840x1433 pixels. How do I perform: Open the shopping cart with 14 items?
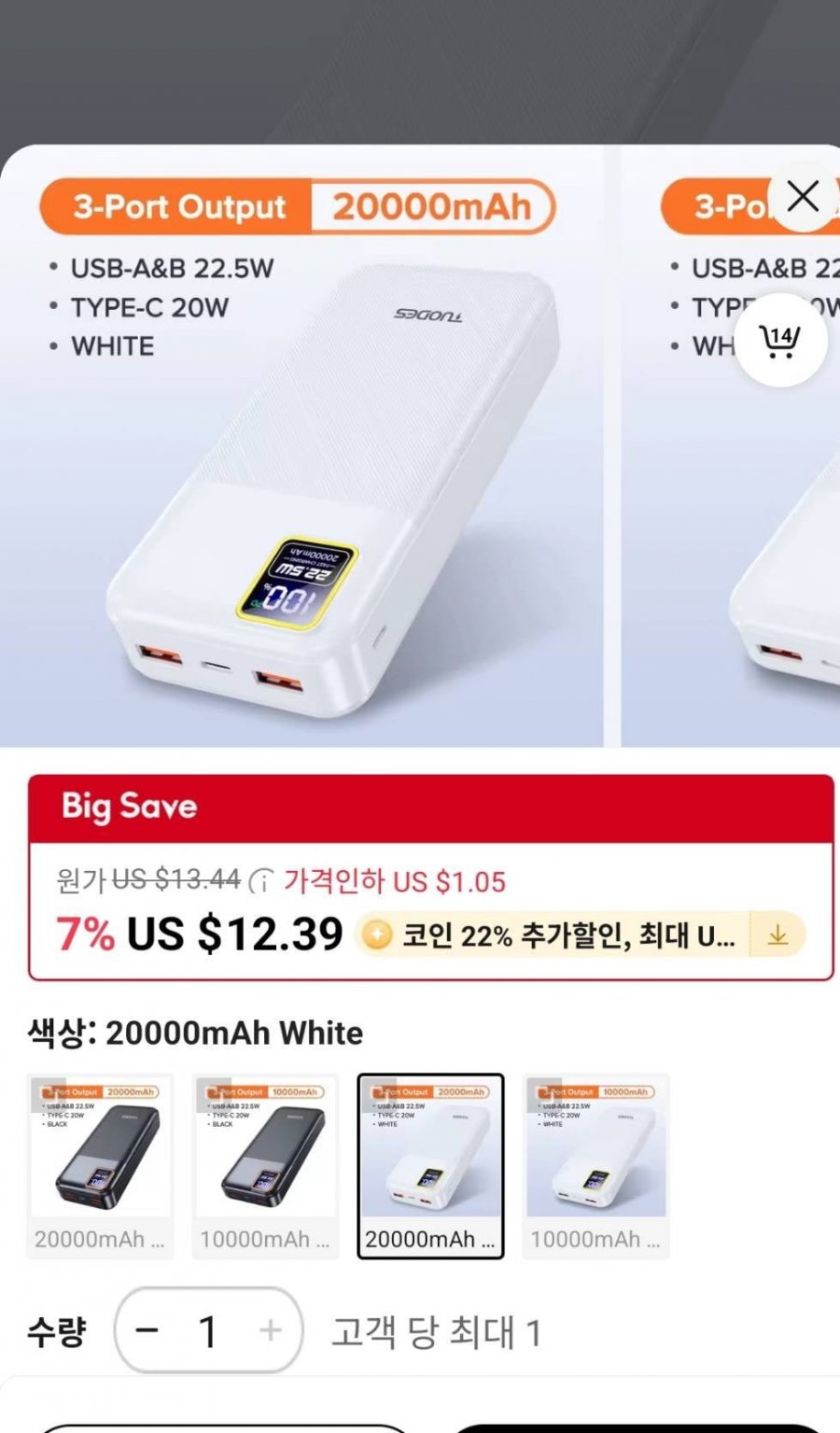point(779,341)
